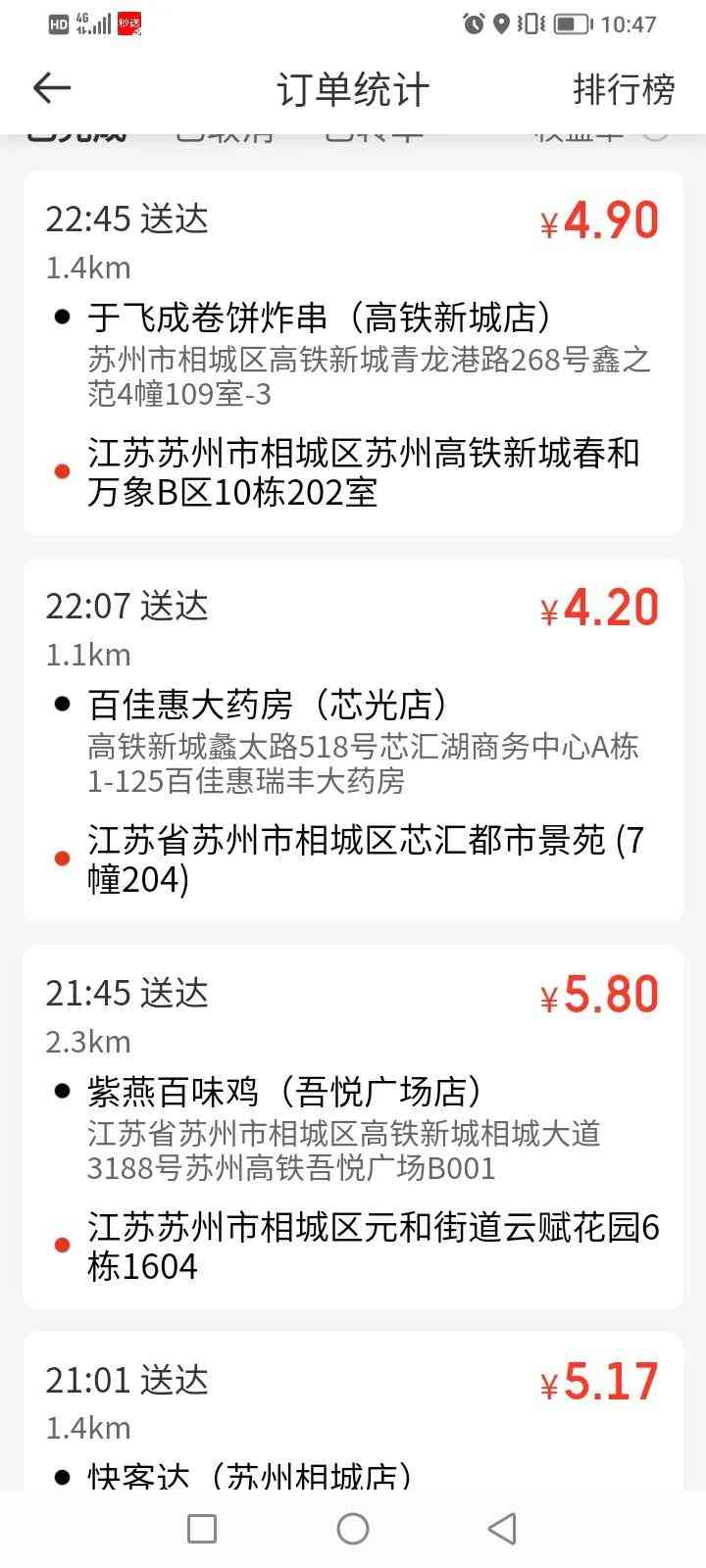
Task: Tap the red delivery app icon in status bar
Action: pyautogui.click(x=128, y=24)
